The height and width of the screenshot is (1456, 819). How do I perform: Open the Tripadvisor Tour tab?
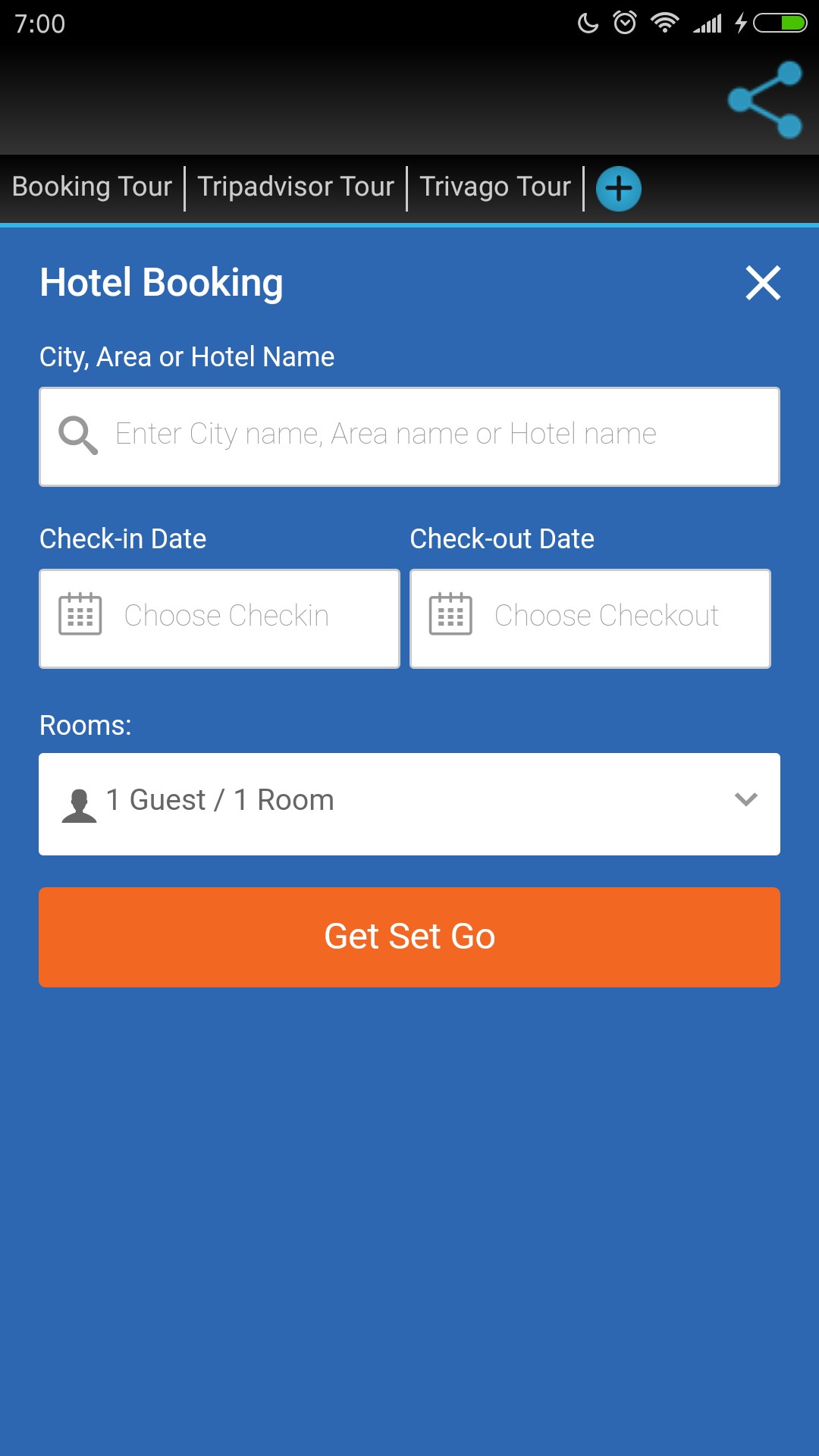coord(296,187)
